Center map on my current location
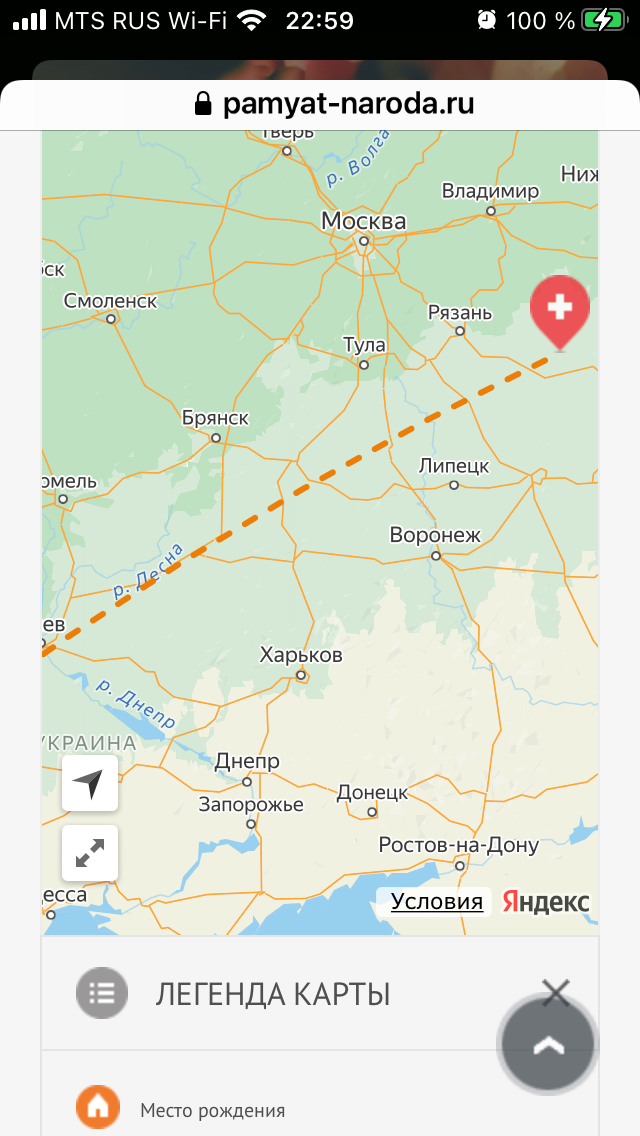The image size is (640, 1136). pos(90,783)
